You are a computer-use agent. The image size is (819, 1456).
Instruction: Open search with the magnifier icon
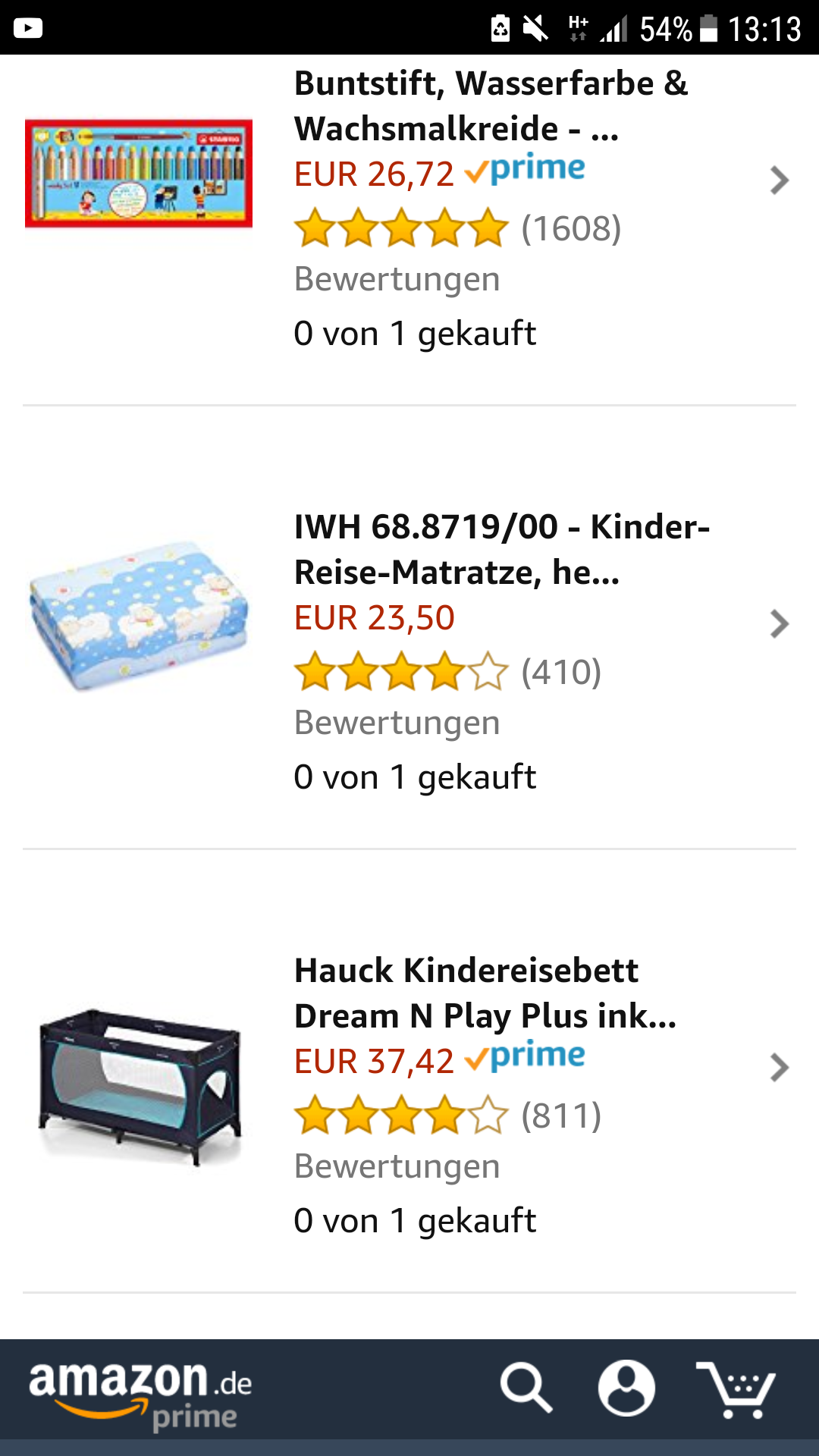point(526,1388)
